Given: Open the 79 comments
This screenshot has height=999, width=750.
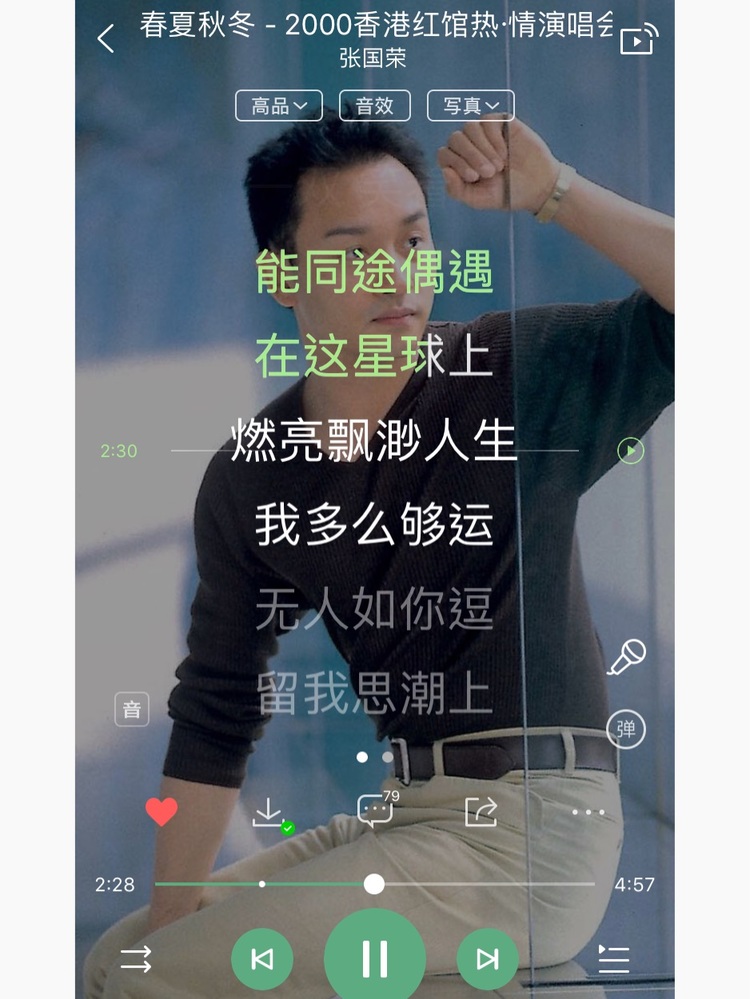Looking at the screenshot, I should point(376,810).
